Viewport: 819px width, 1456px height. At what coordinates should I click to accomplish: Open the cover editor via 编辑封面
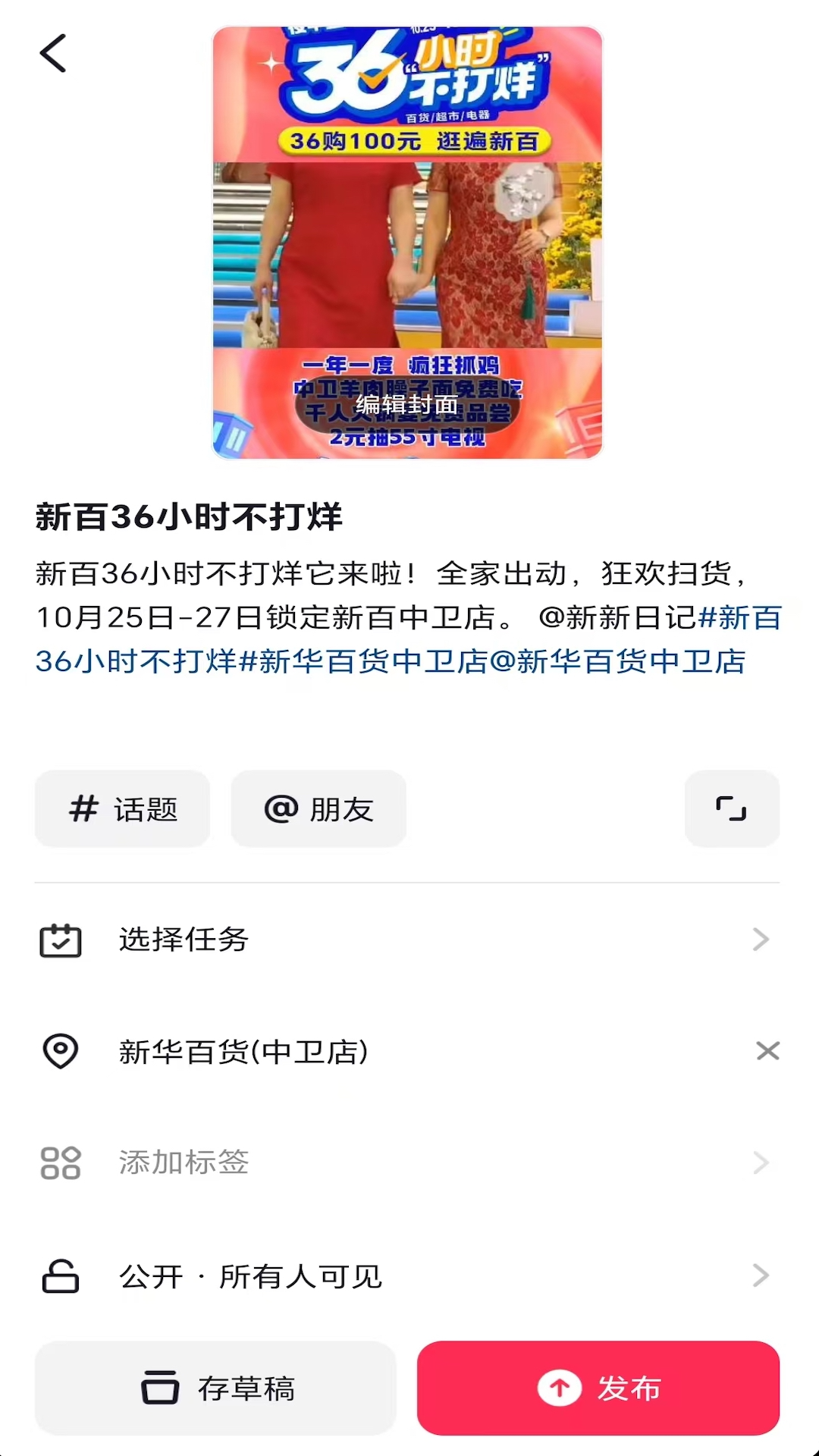point(408,407)
